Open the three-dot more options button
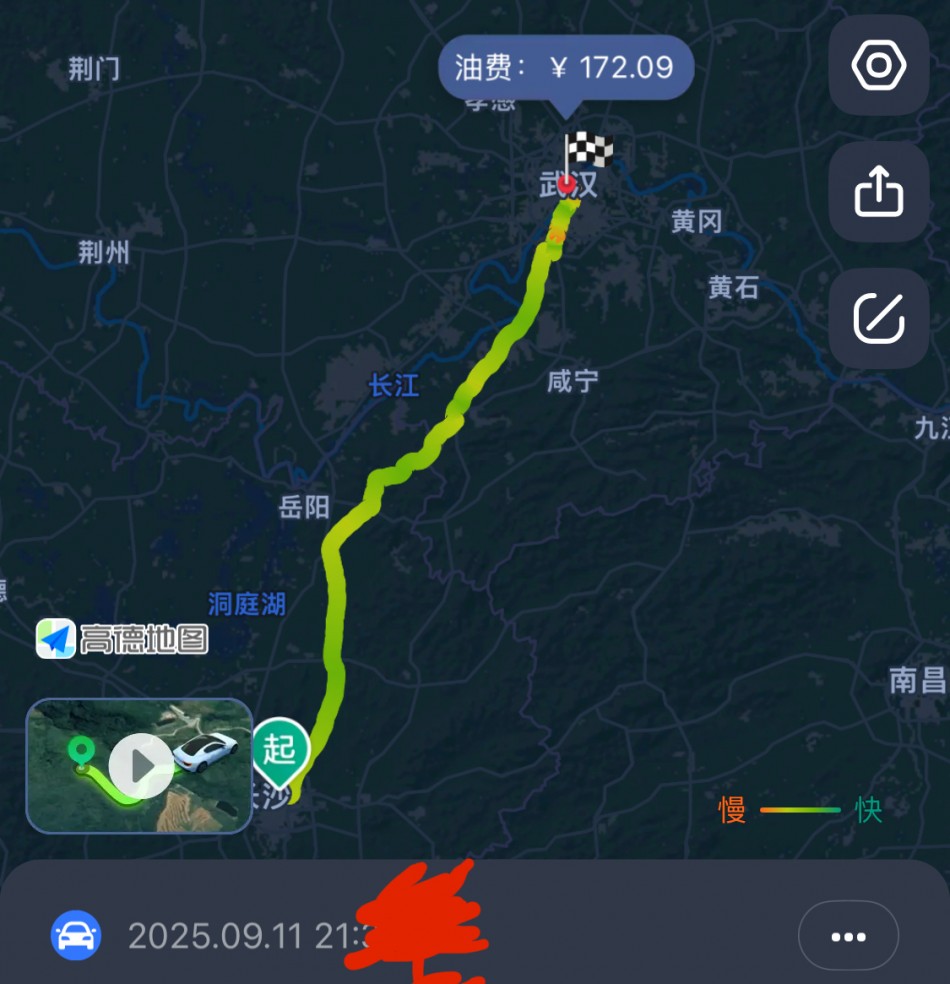This screenshot has width=950, height=984. 848,937
